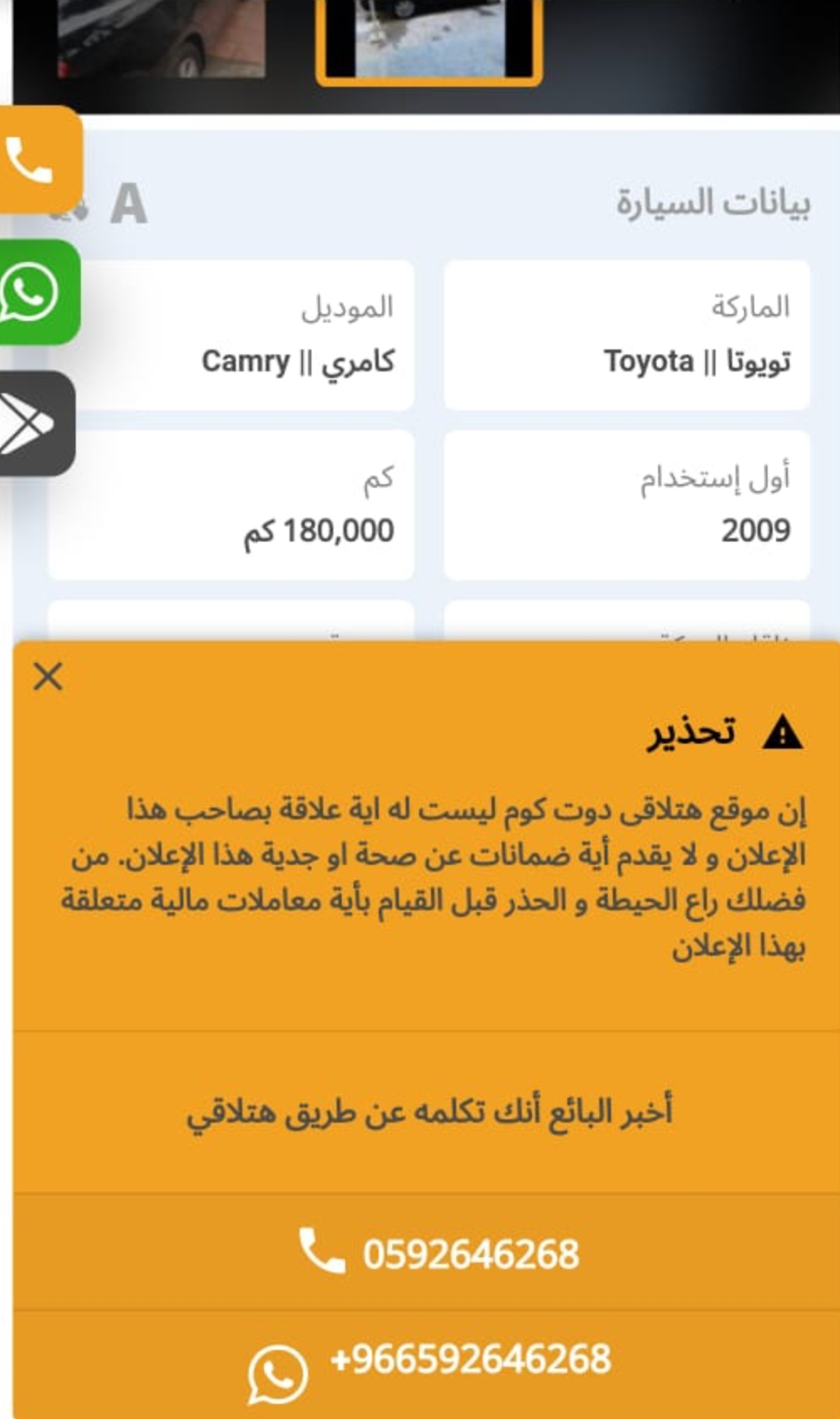Select the highlighted car photo thumbnail
The width and height of the screenshot is (840, 1419).
(x=428, y=40)
